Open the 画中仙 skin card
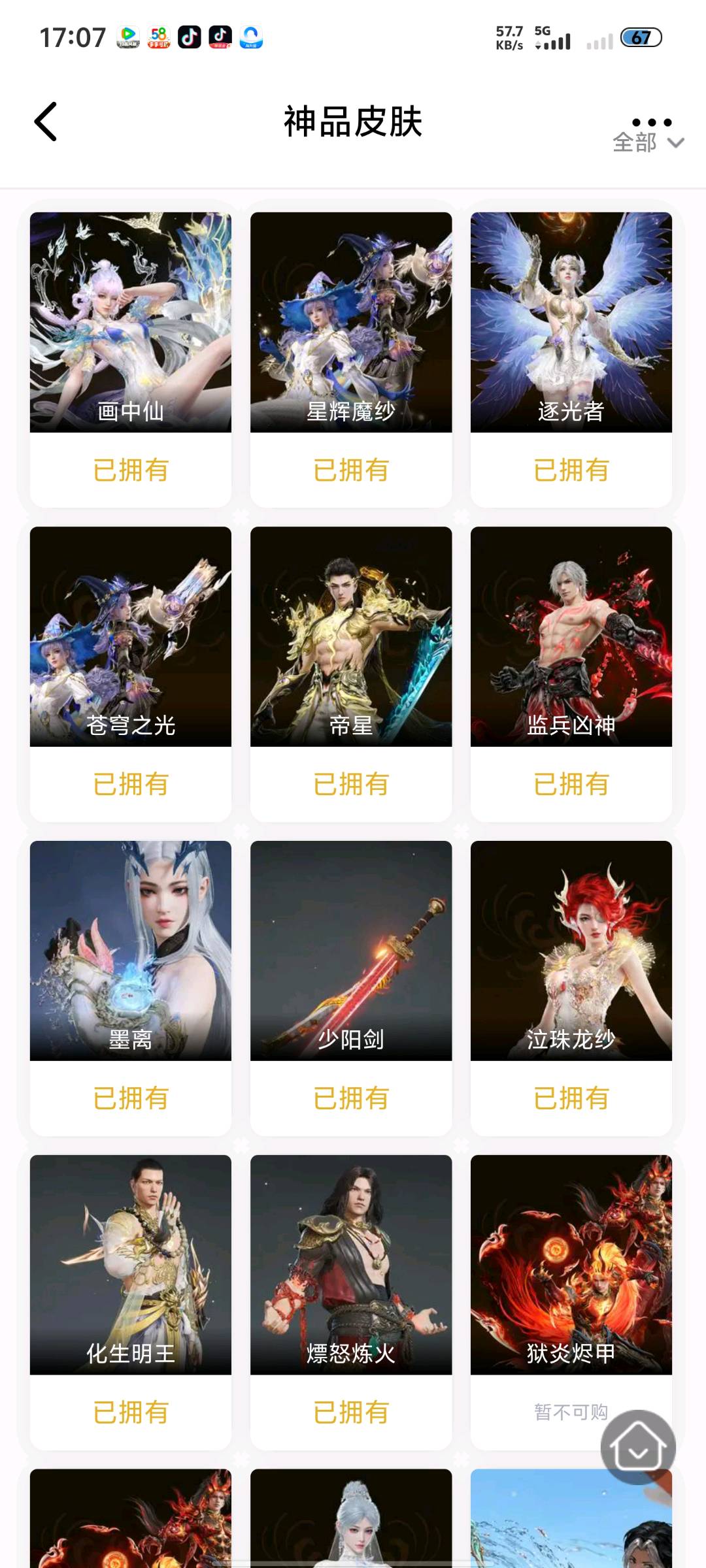 tap(131, 323)
